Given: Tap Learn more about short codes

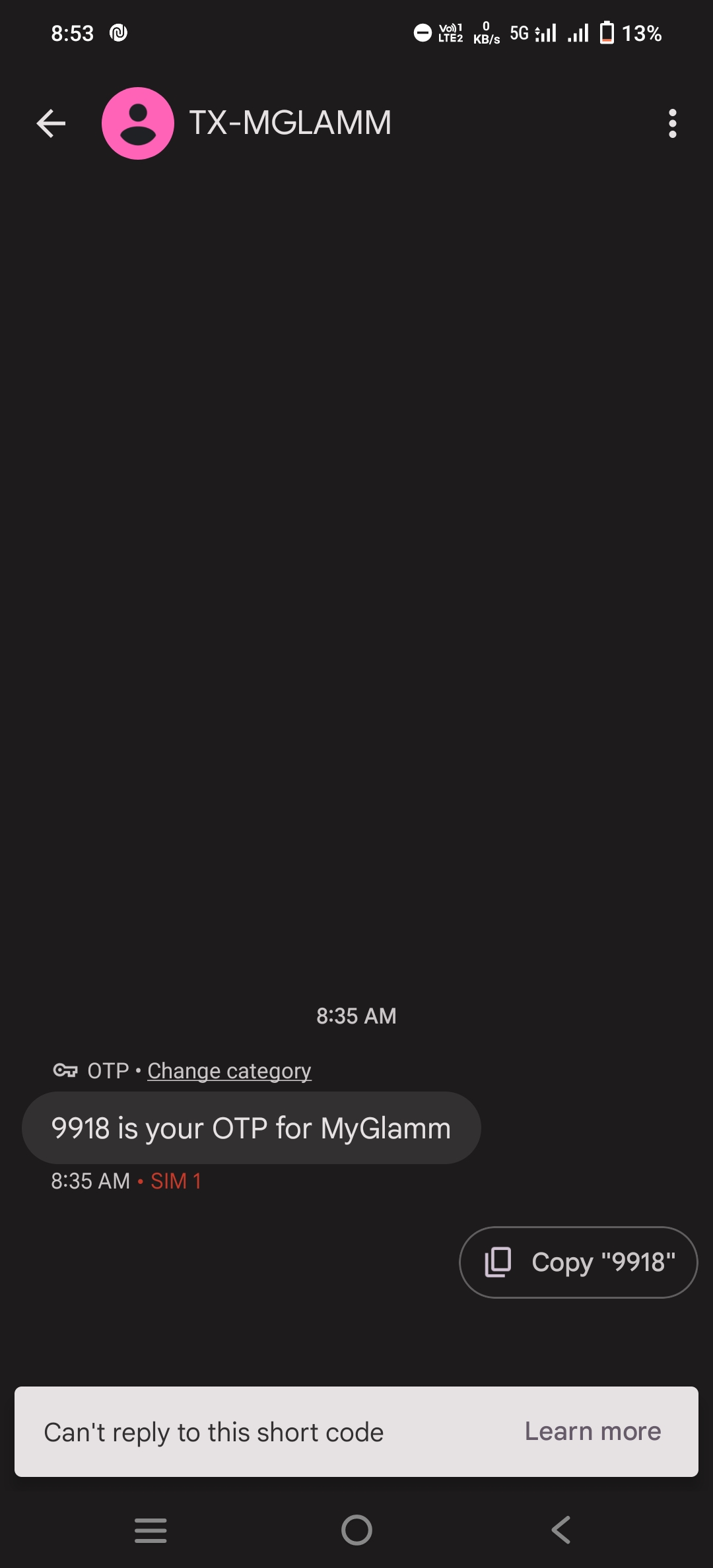Looking at the screenshot, I should coord(593,1431).
